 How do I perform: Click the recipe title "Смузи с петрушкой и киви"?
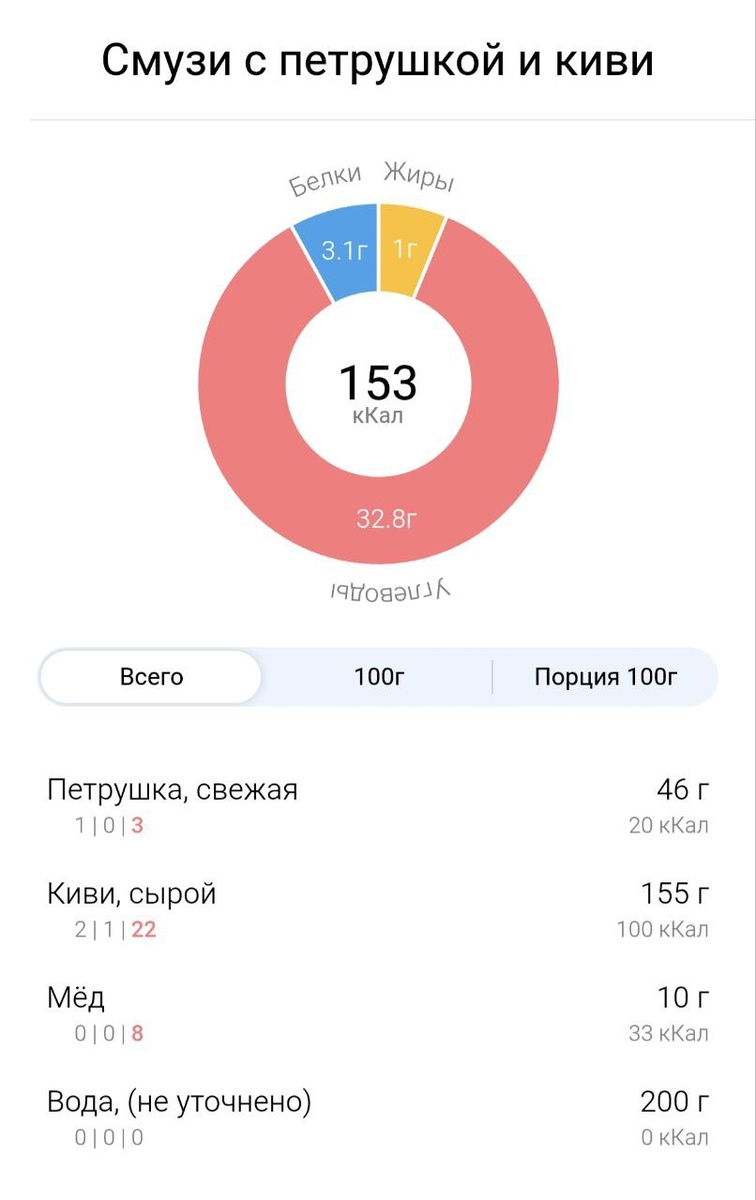(x=378, y=60)
